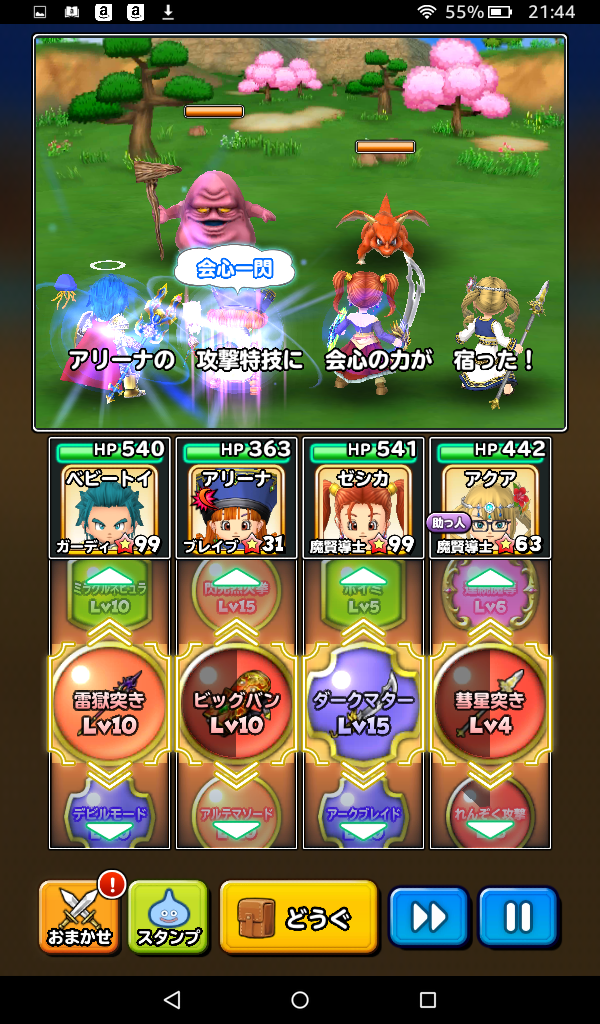This screenshot has width=600, height=1024.
Task: Select the ビッグバン Lv10 skill
Action: pyautogui.click(x=237, y=705)
